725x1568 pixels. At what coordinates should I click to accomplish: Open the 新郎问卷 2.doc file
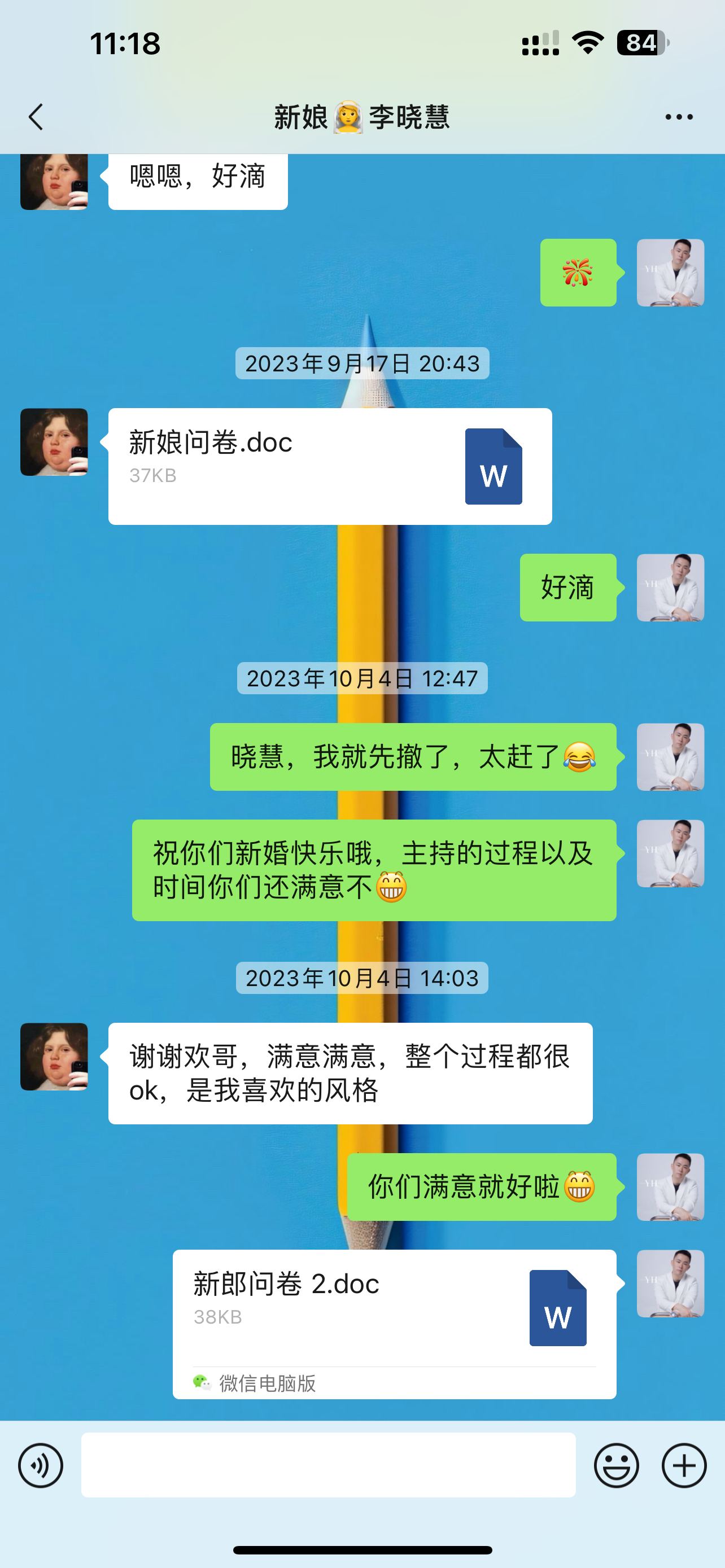[395, 1324]
